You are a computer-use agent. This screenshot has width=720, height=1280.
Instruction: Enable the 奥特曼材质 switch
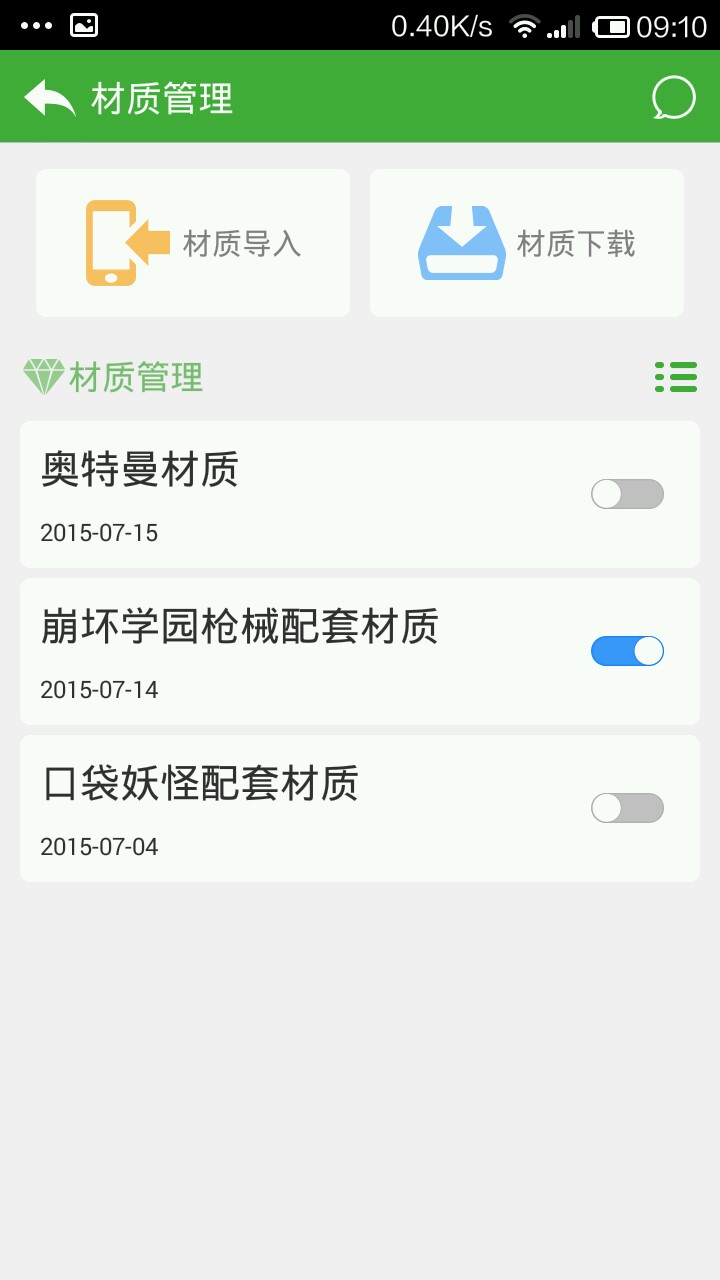[627, 494]
